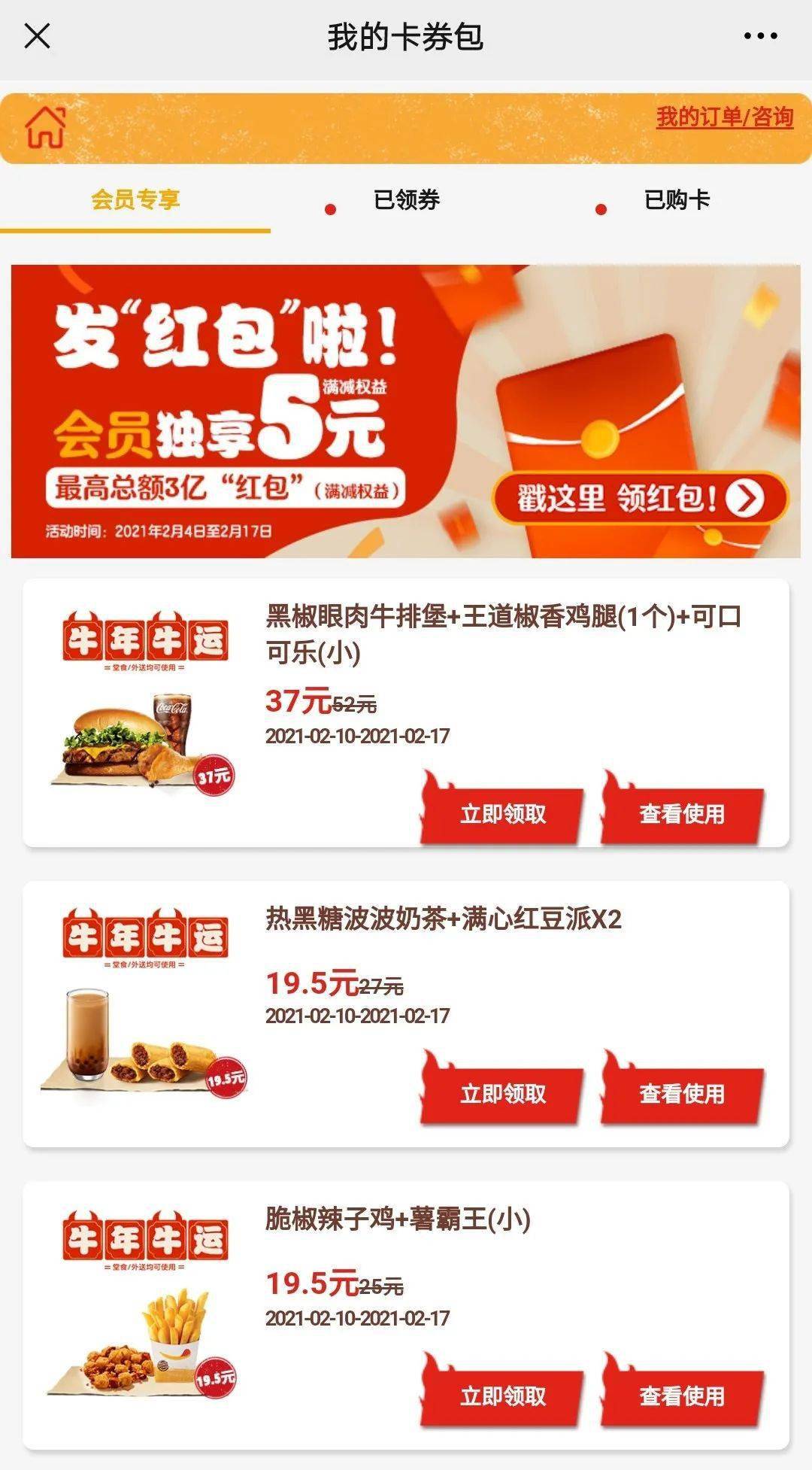Check 查看使用 for the 脆椒辣子鸡+薯霸王 coupon
Screen dimensions: 812x1470
tap(682, 1396)
